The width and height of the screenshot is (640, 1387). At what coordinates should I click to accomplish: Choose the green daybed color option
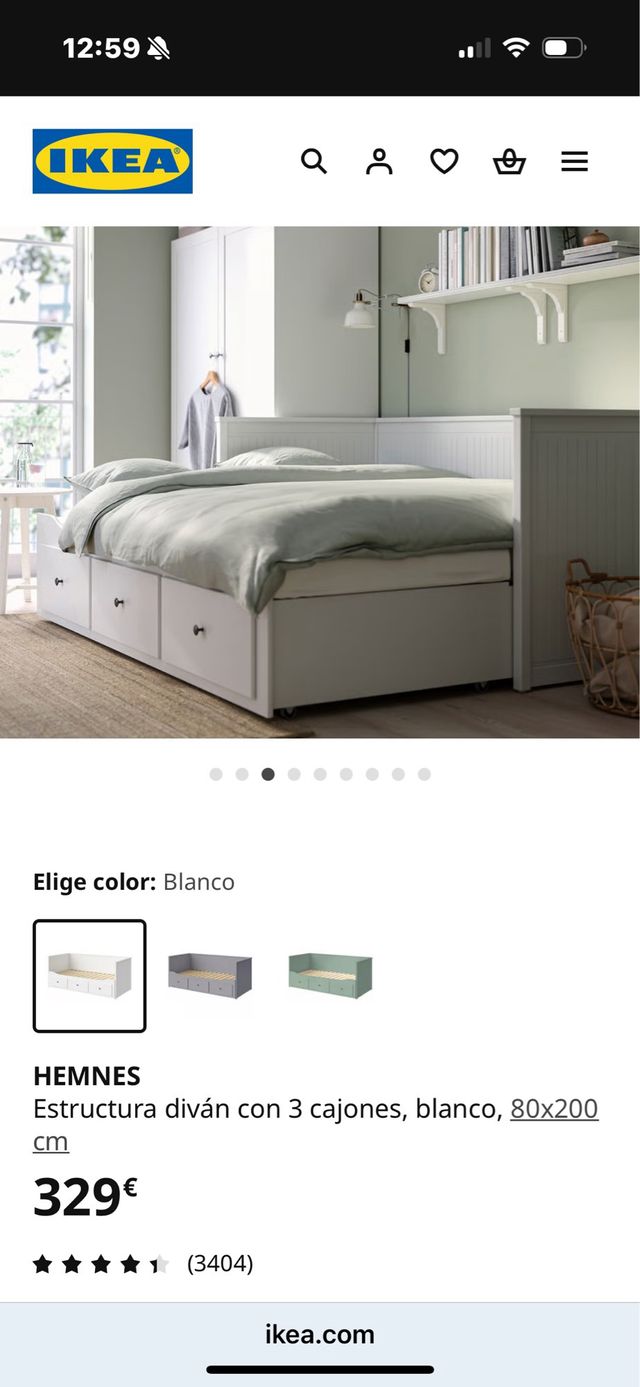click(x=330, y=975)
